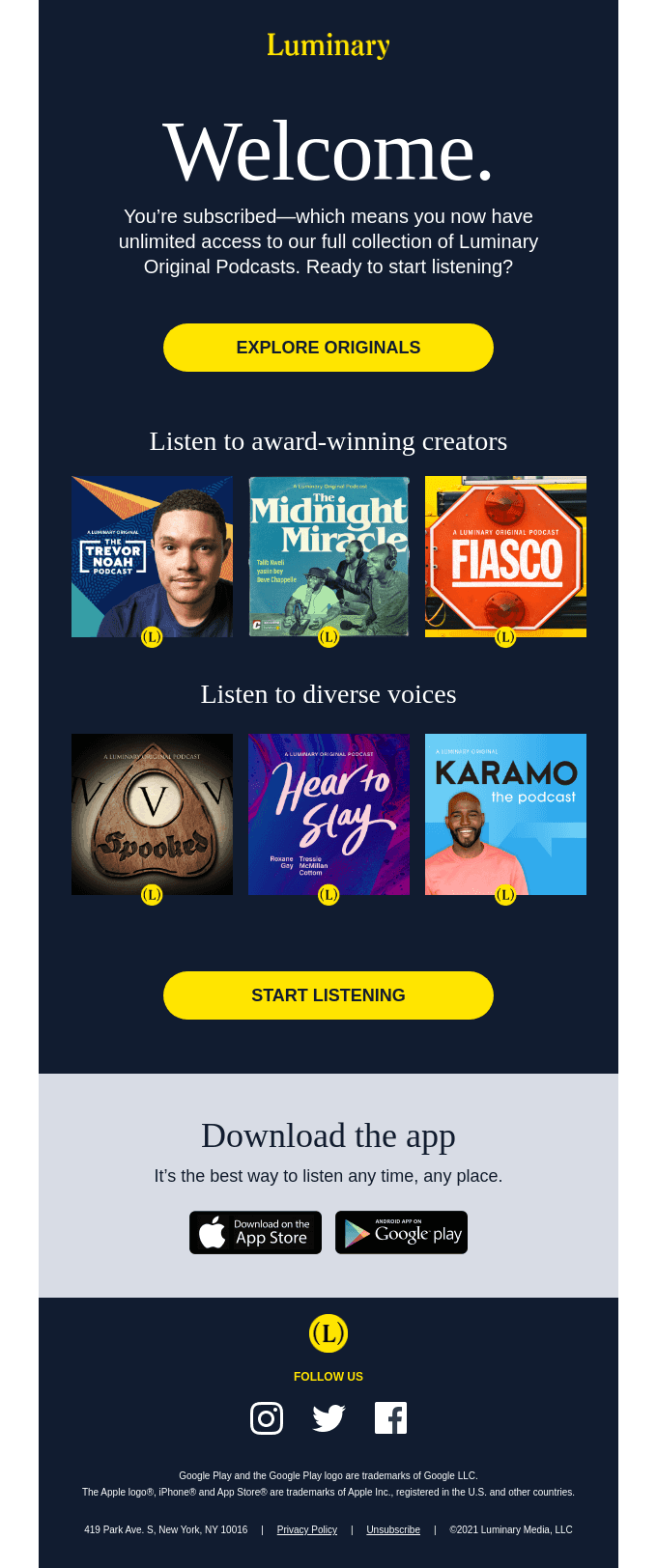The height and width of the screenshot is (1568, 657).
Task: Tap the Unsubscribe link
Action: [x=393, y=1529]
